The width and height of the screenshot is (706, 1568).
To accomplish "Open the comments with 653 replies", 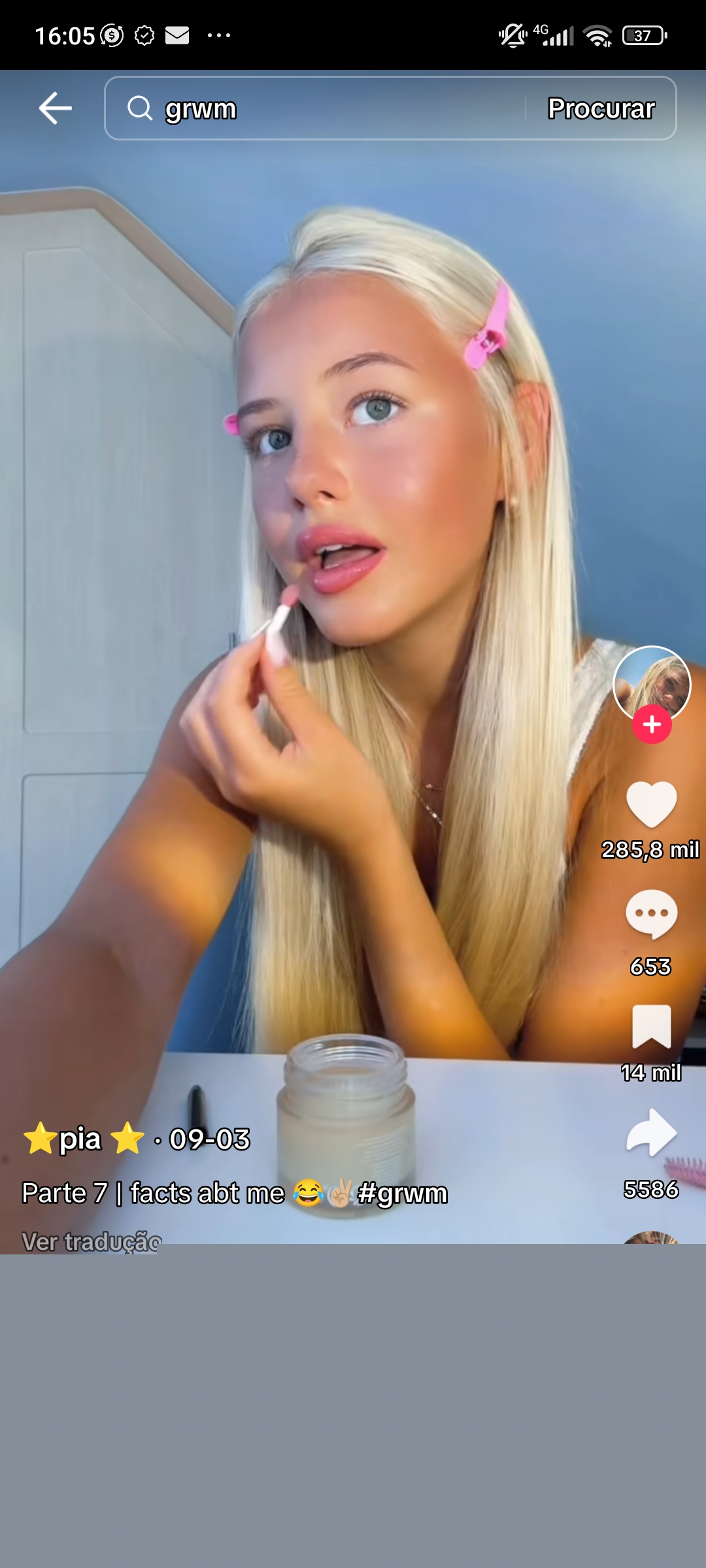I will [651, 915].
